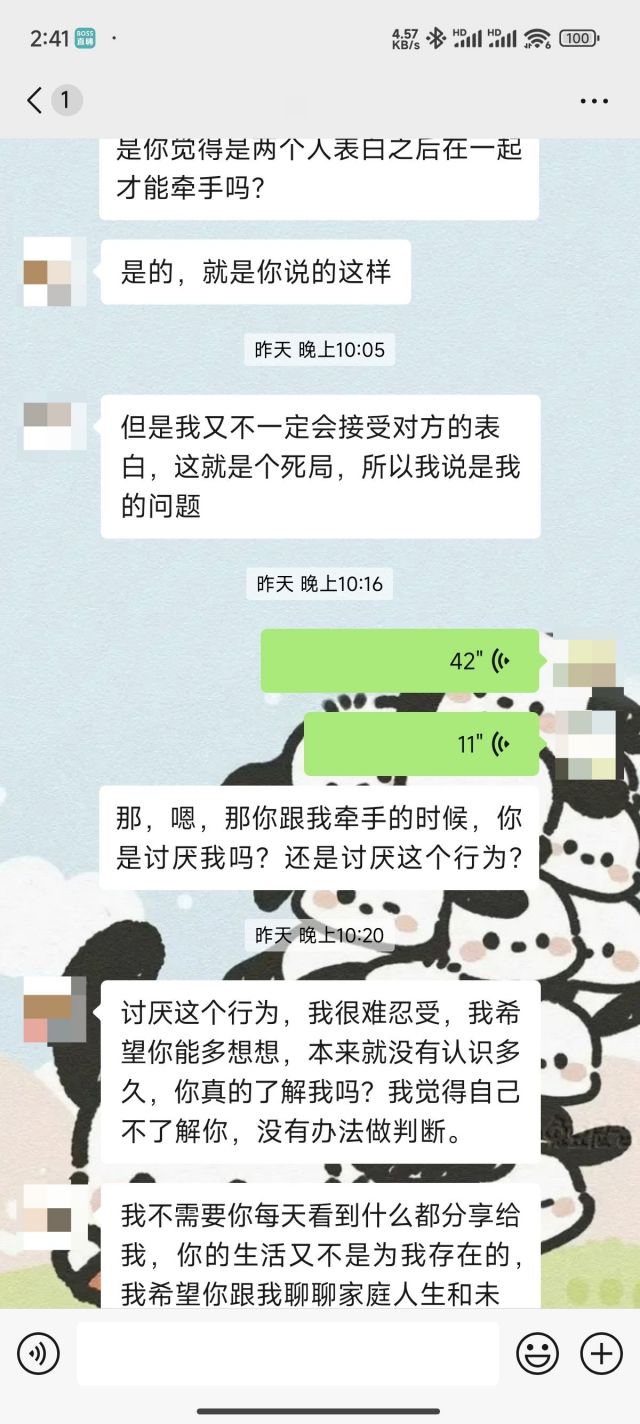
Task: Open the emoji sticker panel
Action: tap(537, 1354)
